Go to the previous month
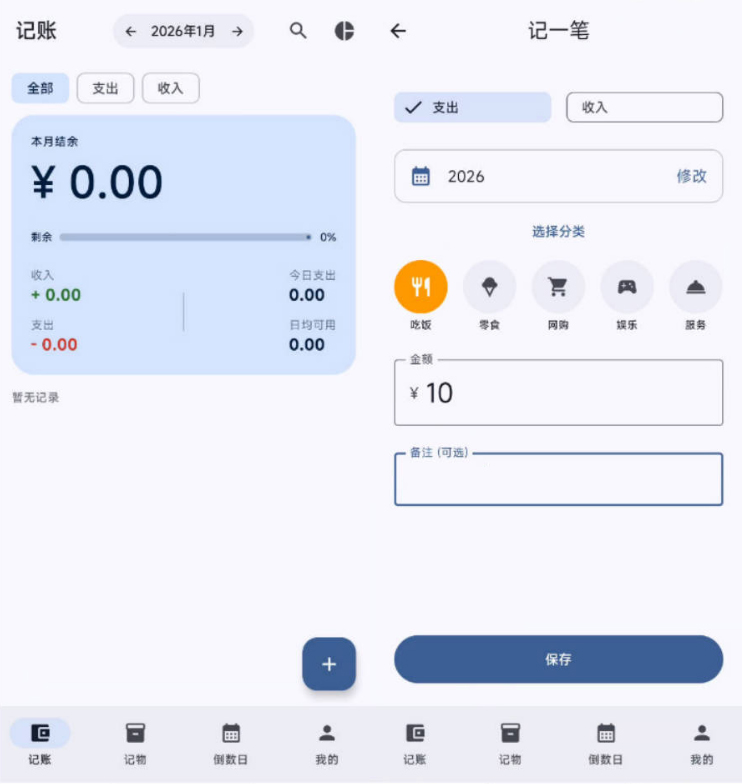 coord(131,31)
